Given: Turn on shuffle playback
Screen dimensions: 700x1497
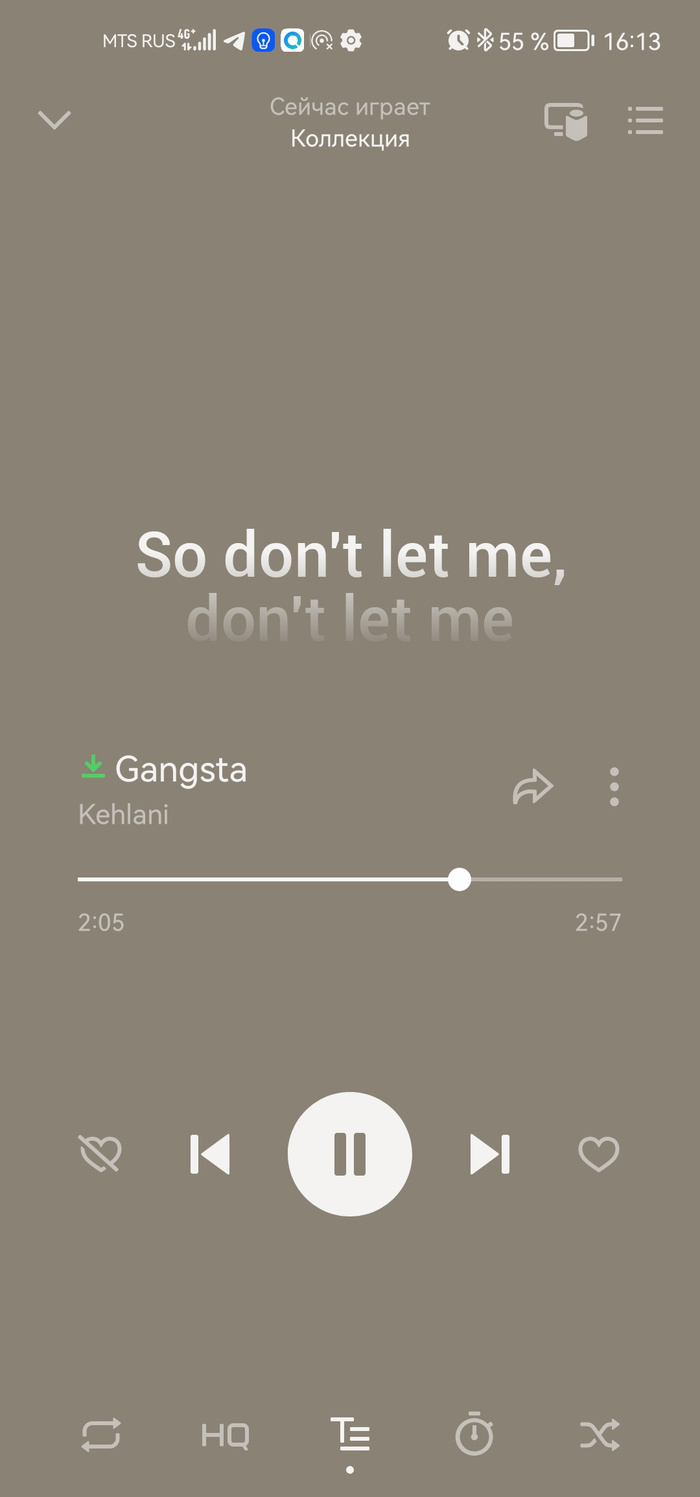Looking at the screenshot, I should click(599, 1436).
